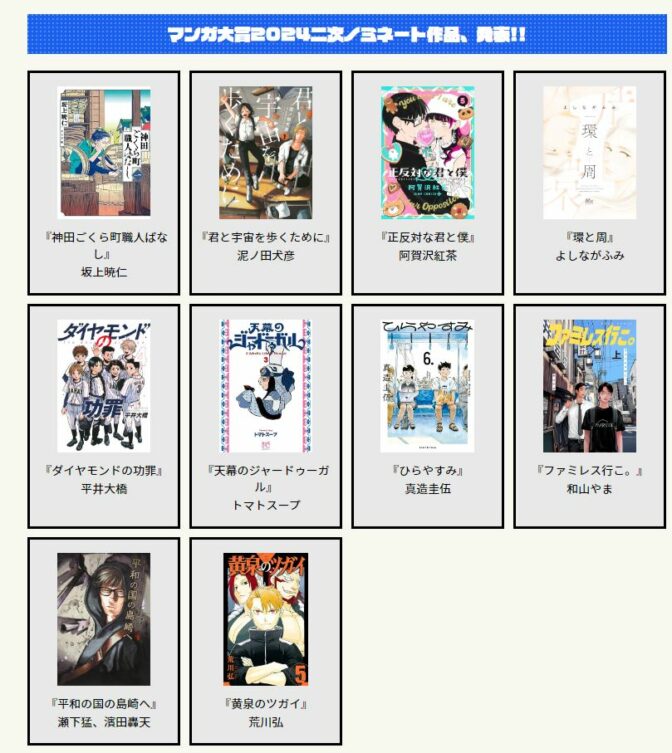Screen dimensions: 672x753
Task: Open the ダイヤモンドの功罪 card
Action: 104,387
